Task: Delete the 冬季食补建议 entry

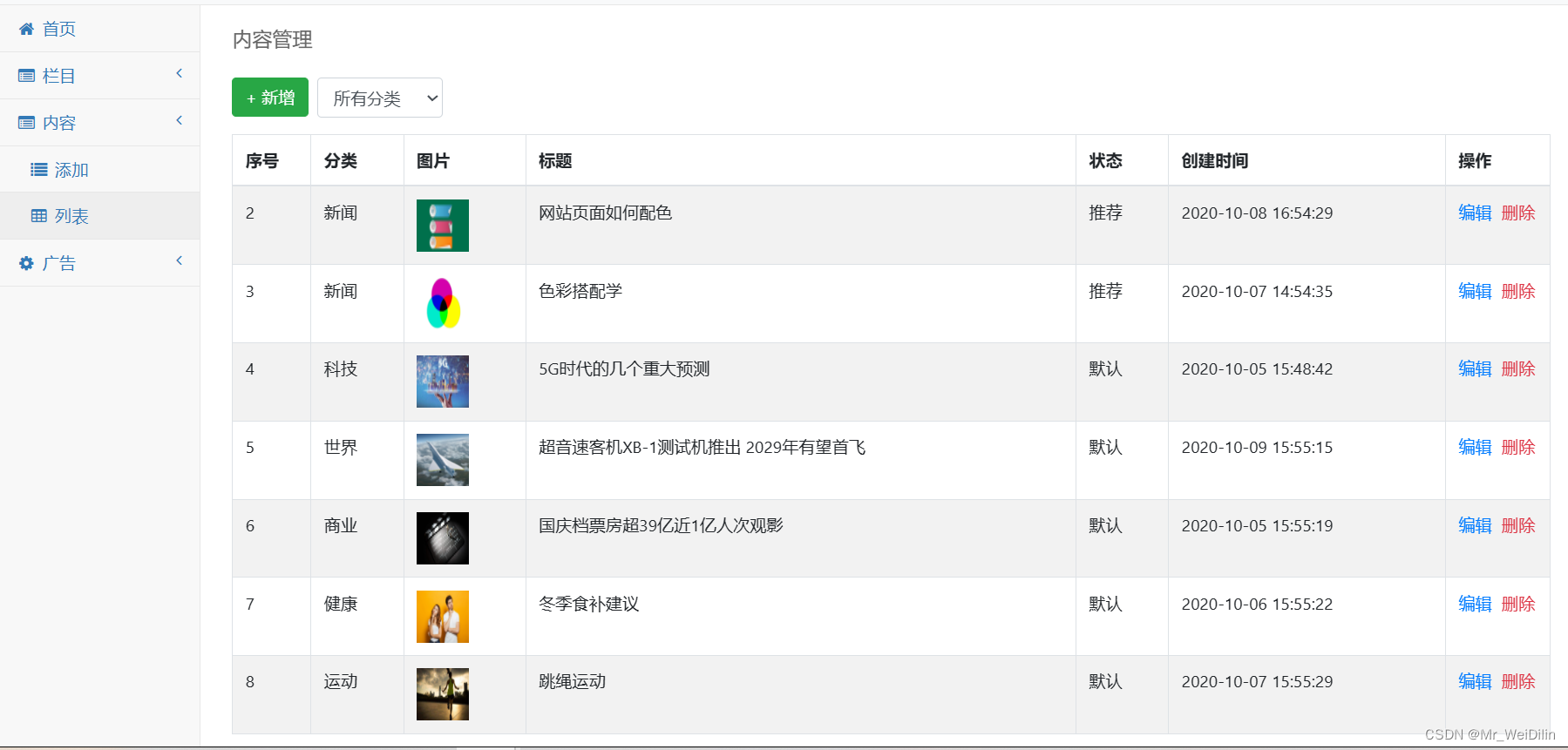Action: (1518, 604)
